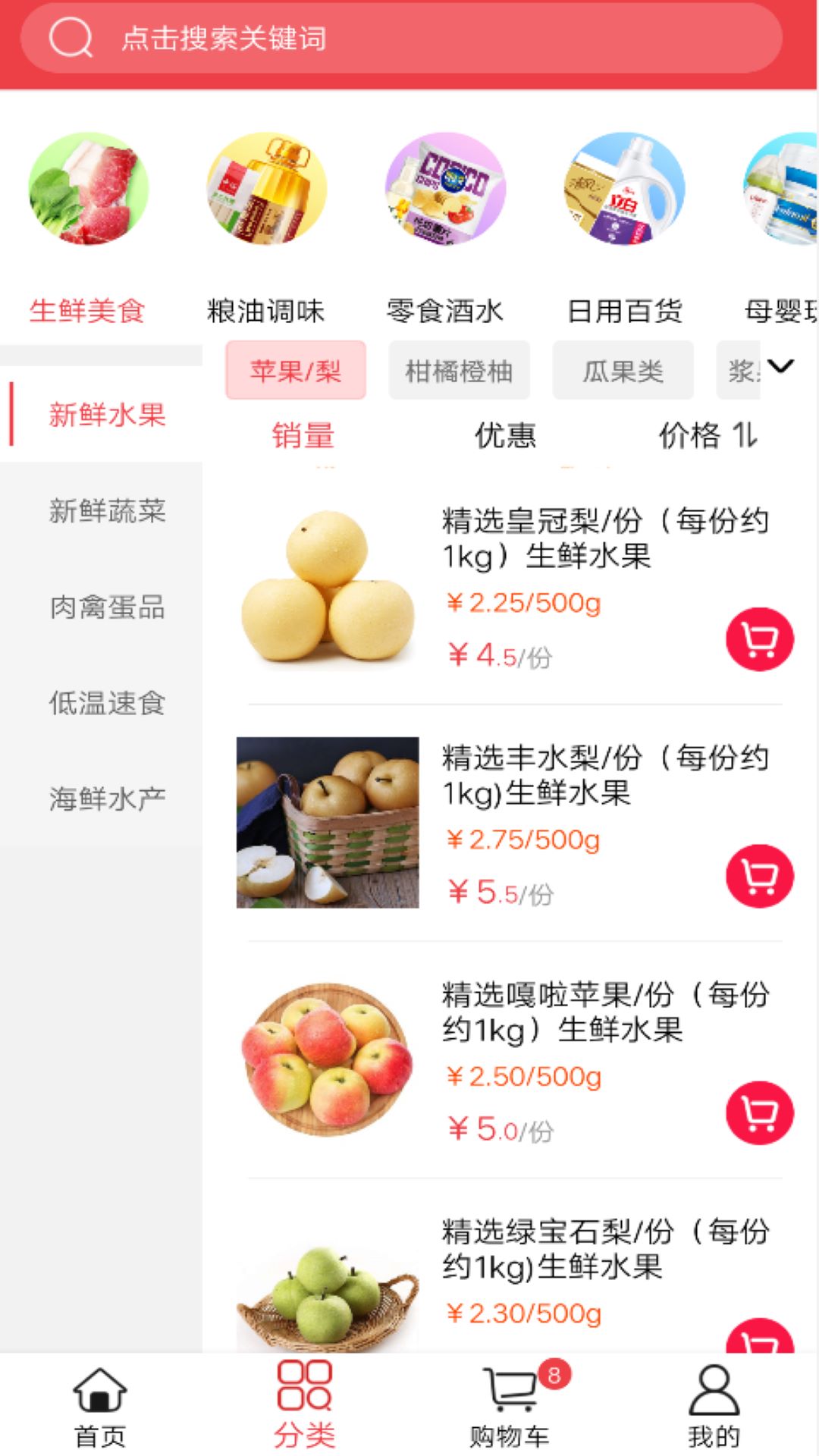Toggle the 苹果/梨 filter chip
The image size is (819, 1456).
pos(294,371)
